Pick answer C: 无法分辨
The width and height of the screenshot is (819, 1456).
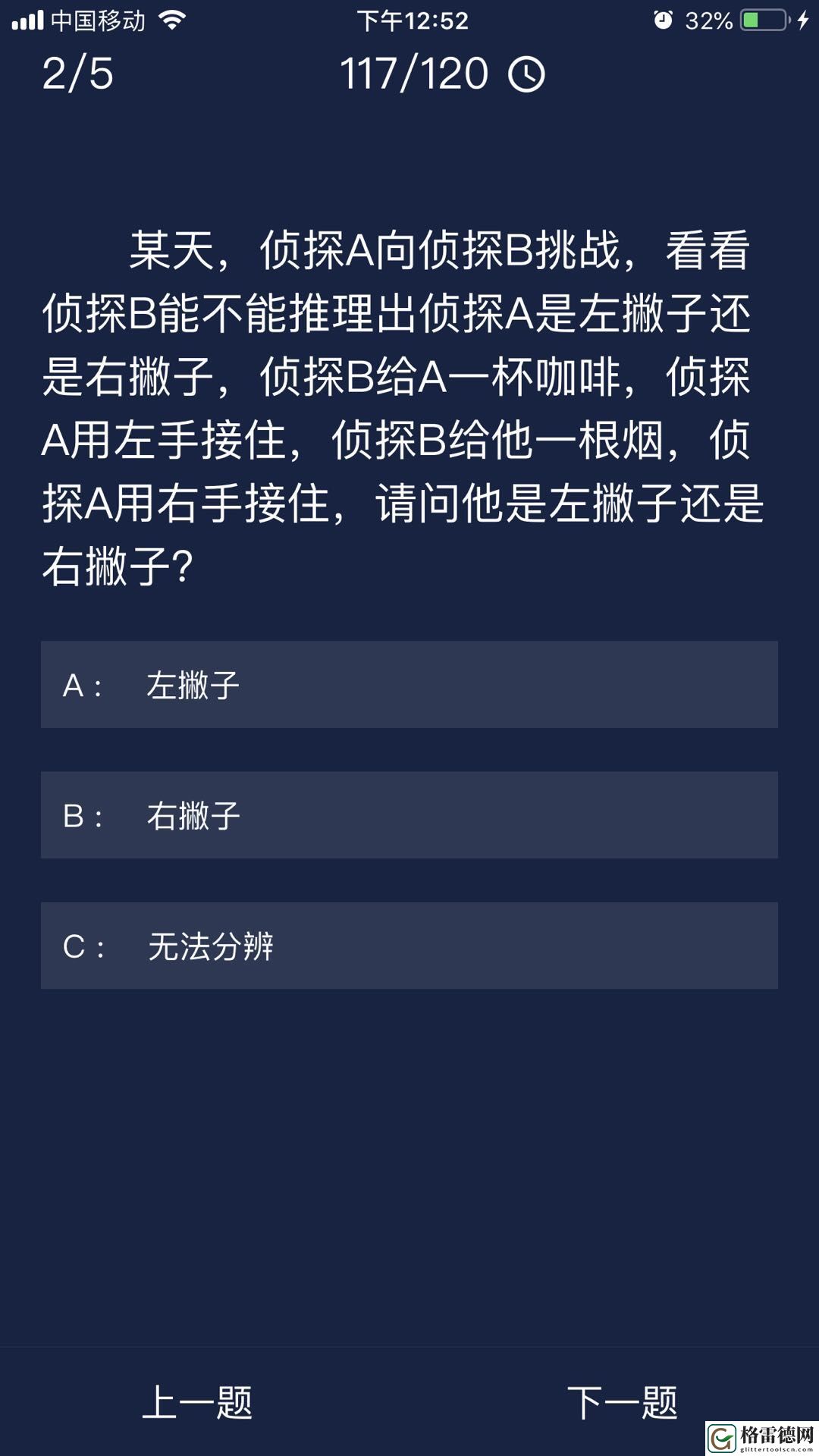tap(409, 946)
